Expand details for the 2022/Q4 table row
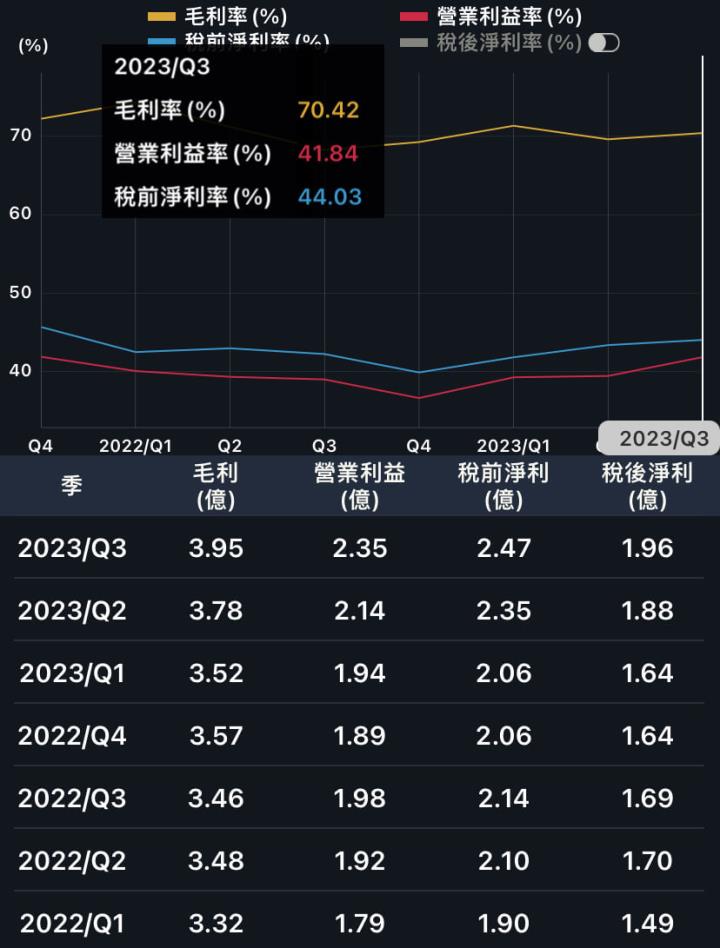 click(70, 735)
